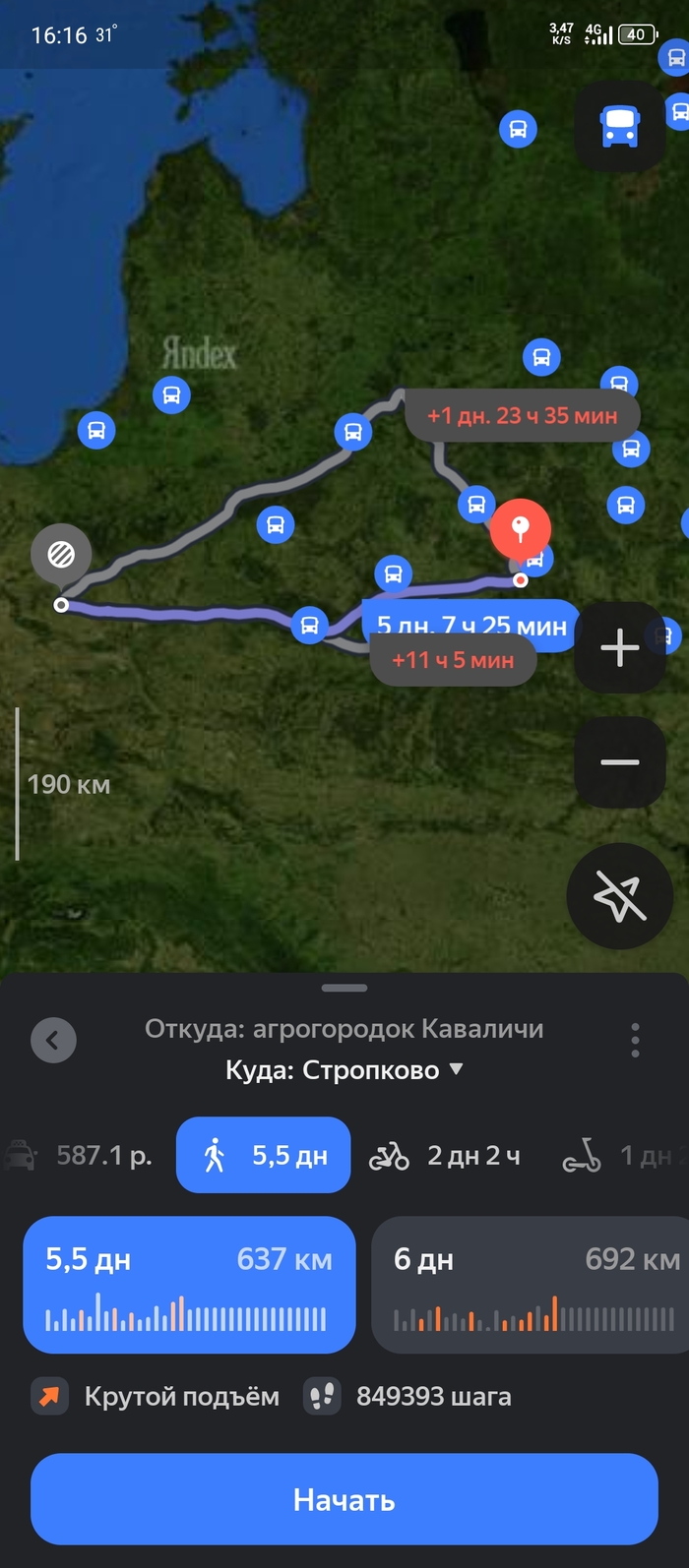Tap the red destination pin on the map
The height and width of the screenshot is (1568, 689).
521,527
